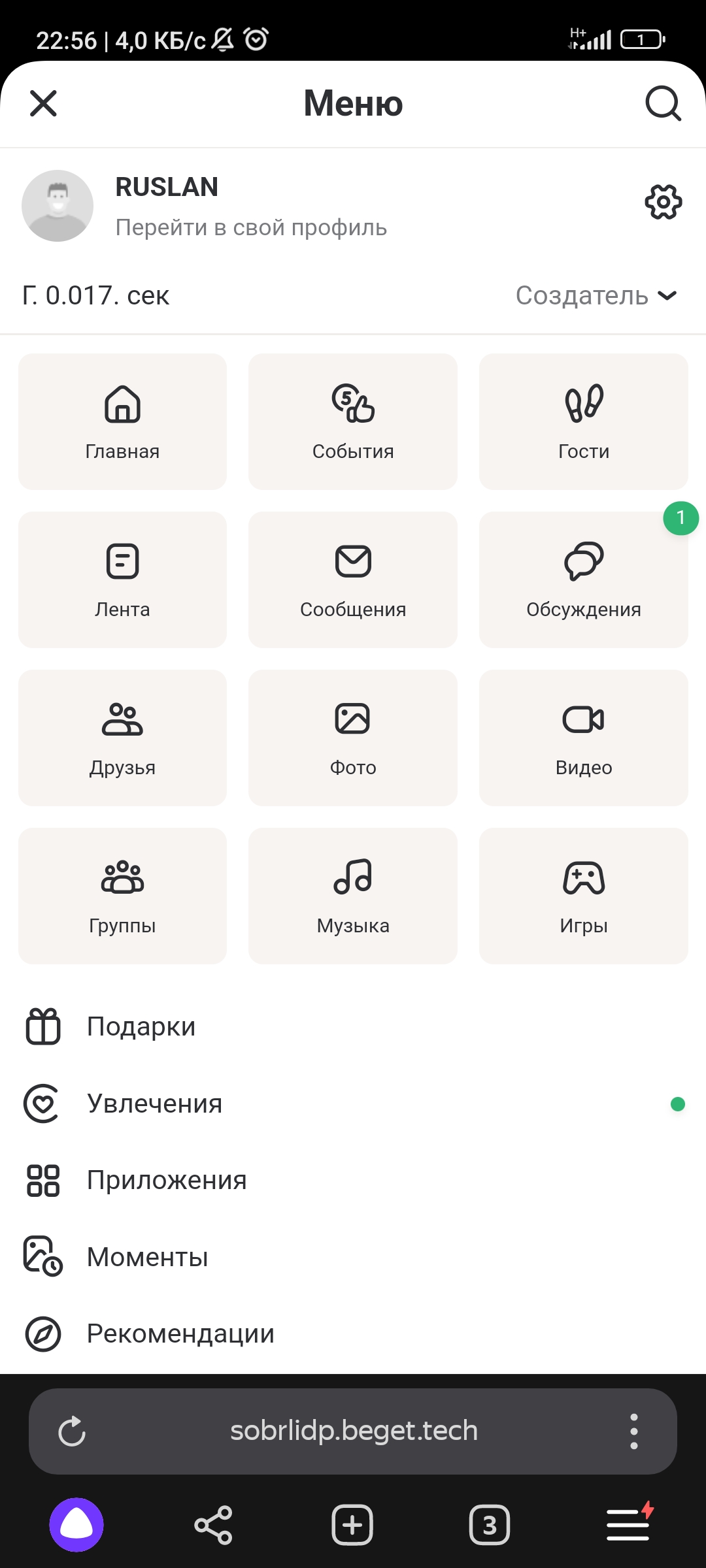The height and width of the screenshot is (1568, 706).
Task: Open the Рекомендации row
Action: pos(180,1334)
